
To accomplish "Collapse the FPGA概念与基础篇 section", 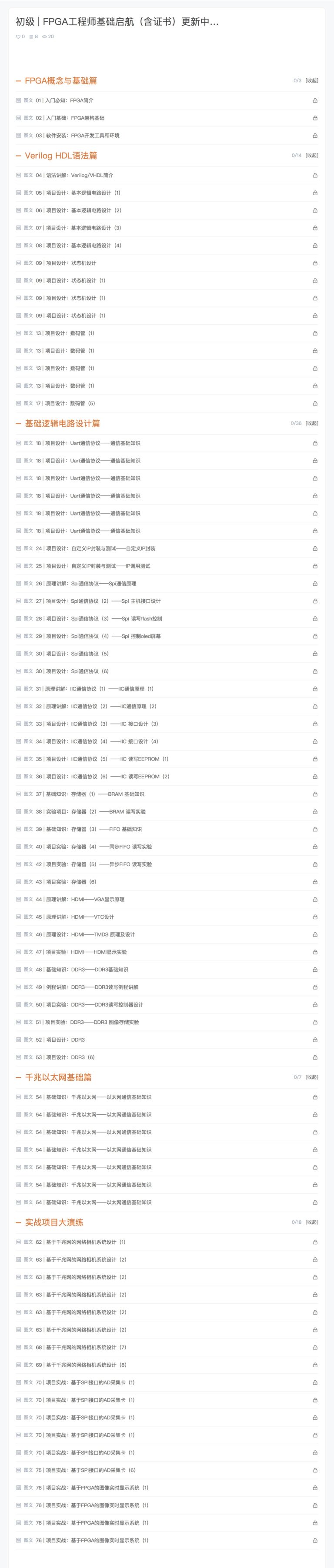I will point(311,80).
